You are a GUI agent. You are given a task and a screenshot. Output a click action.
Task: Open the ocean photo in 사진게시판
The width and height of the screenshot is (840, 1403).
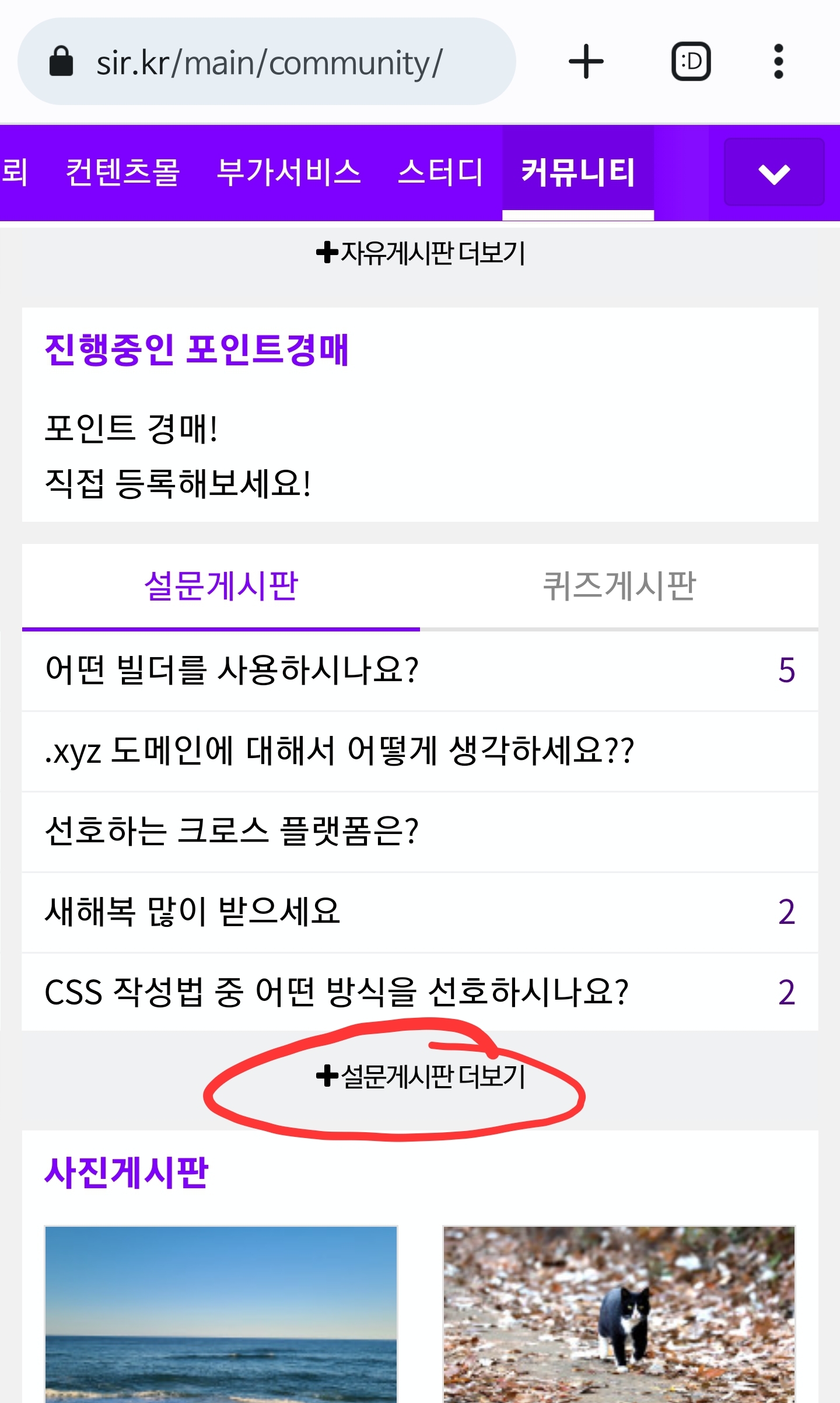221,1313
